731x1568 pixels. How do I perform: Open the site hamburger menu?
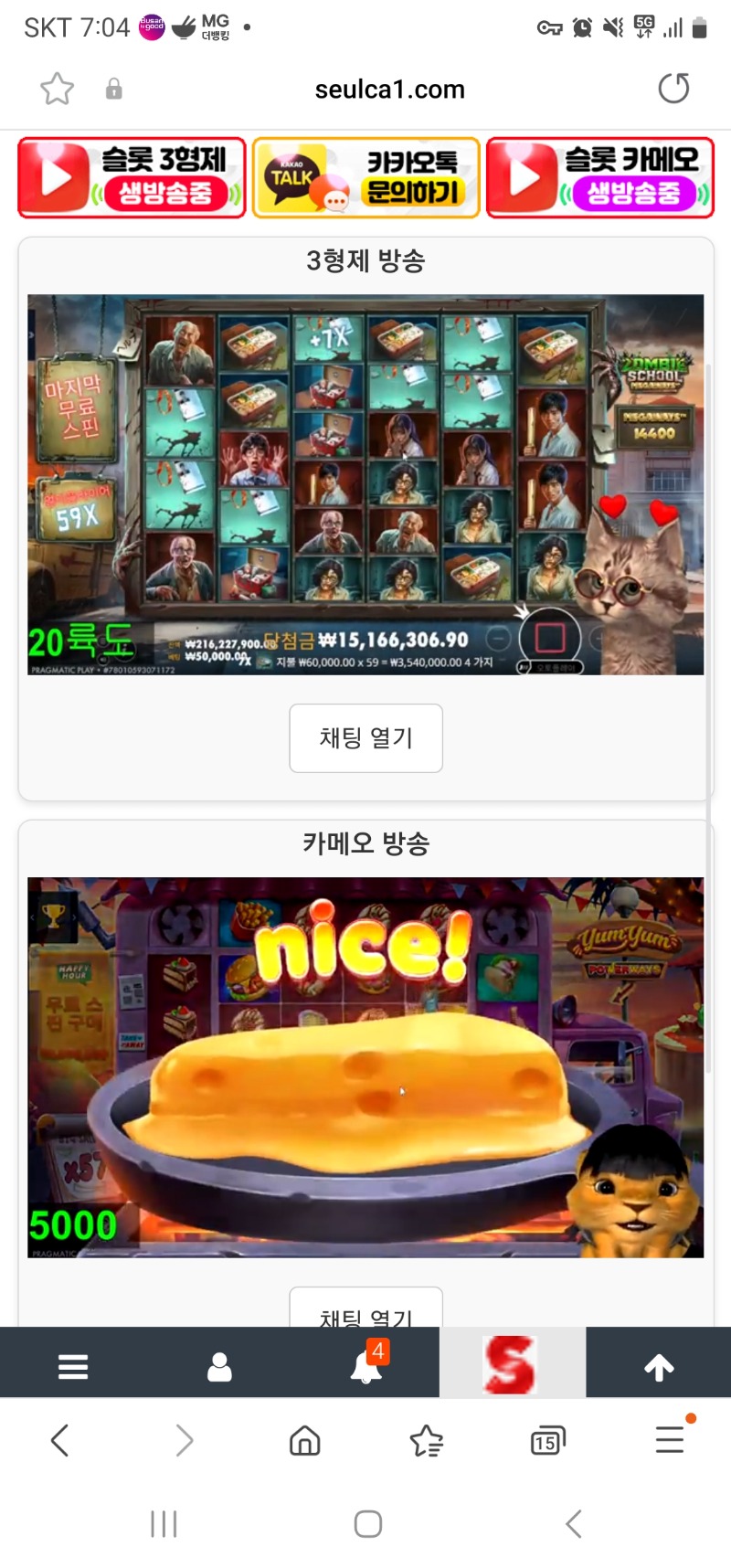73,1366
